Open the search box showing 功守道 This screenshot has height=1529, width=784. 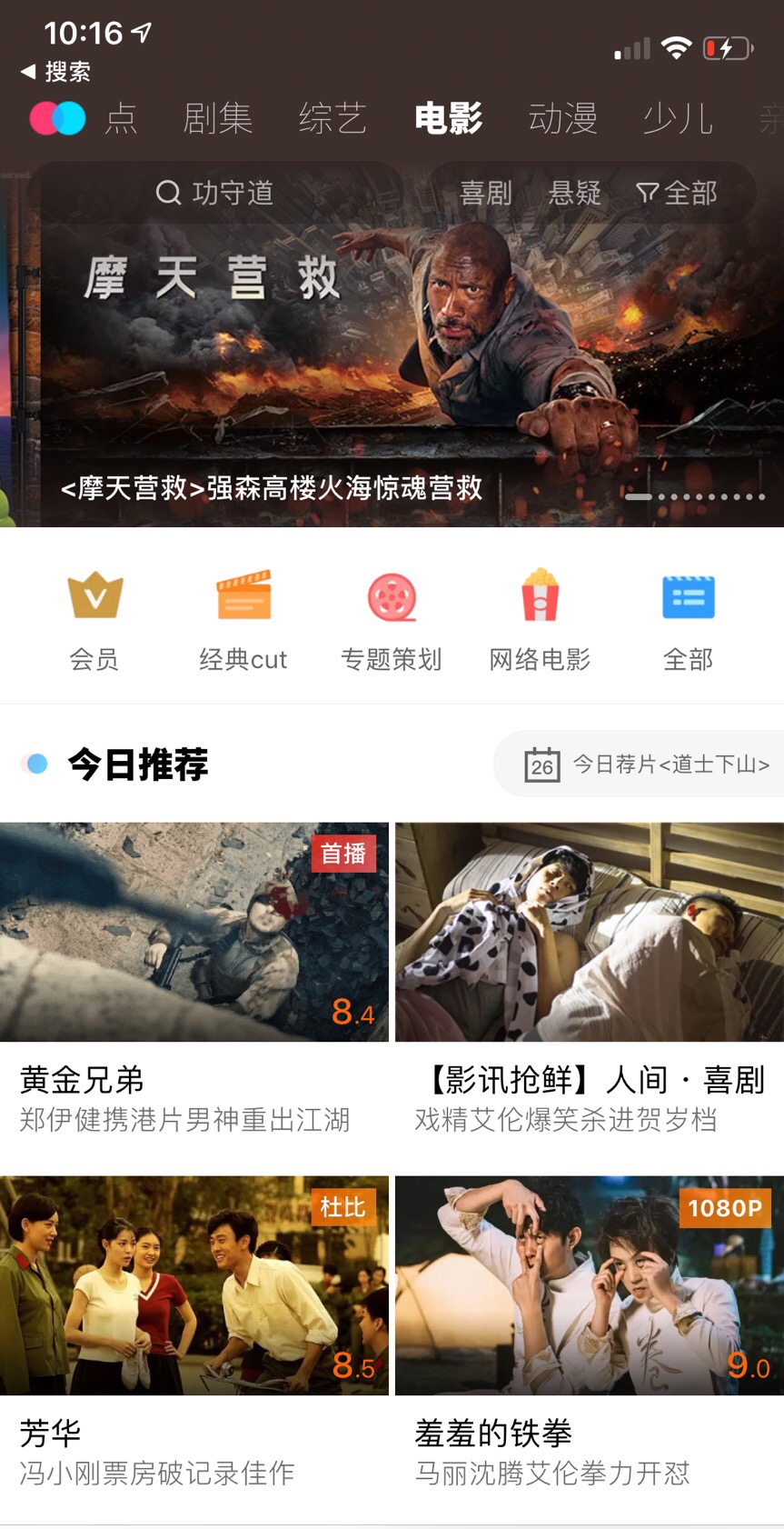pyautogui.click(x=216, y=193)
